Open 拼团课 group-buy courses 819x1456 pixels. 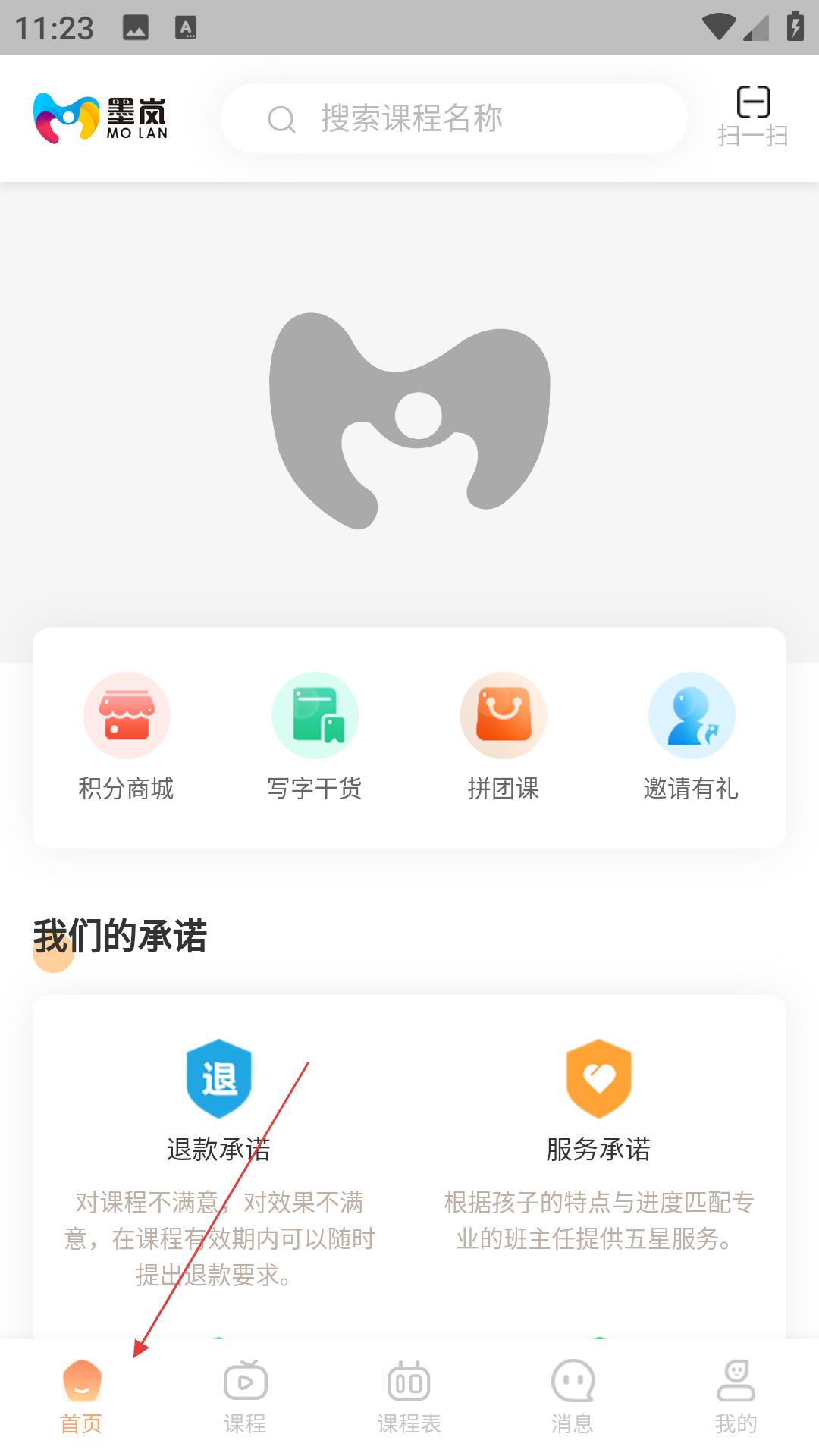pos(504,736)
